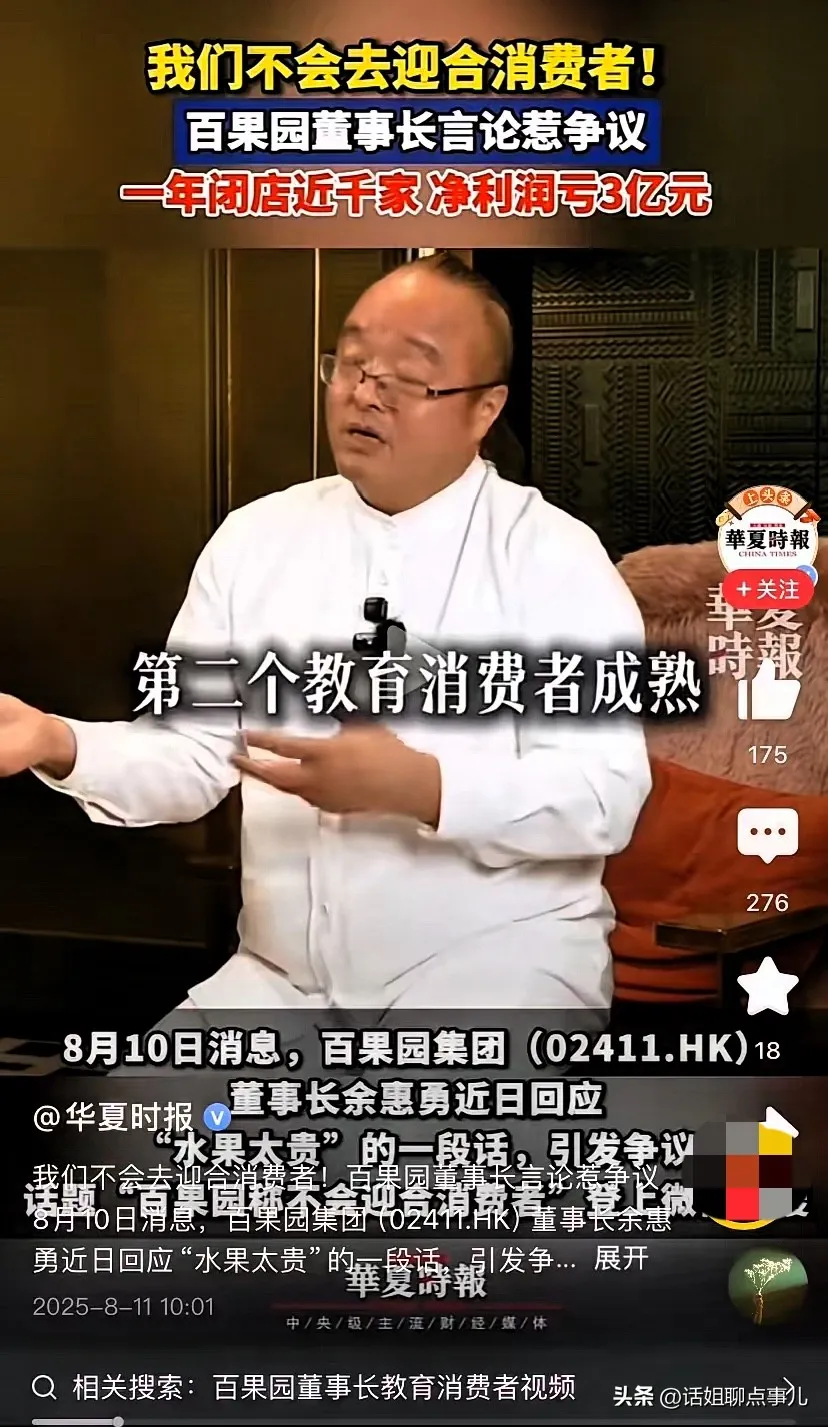Follow the 华夏时报 account

pyautogui.click(x=767, y=590)
